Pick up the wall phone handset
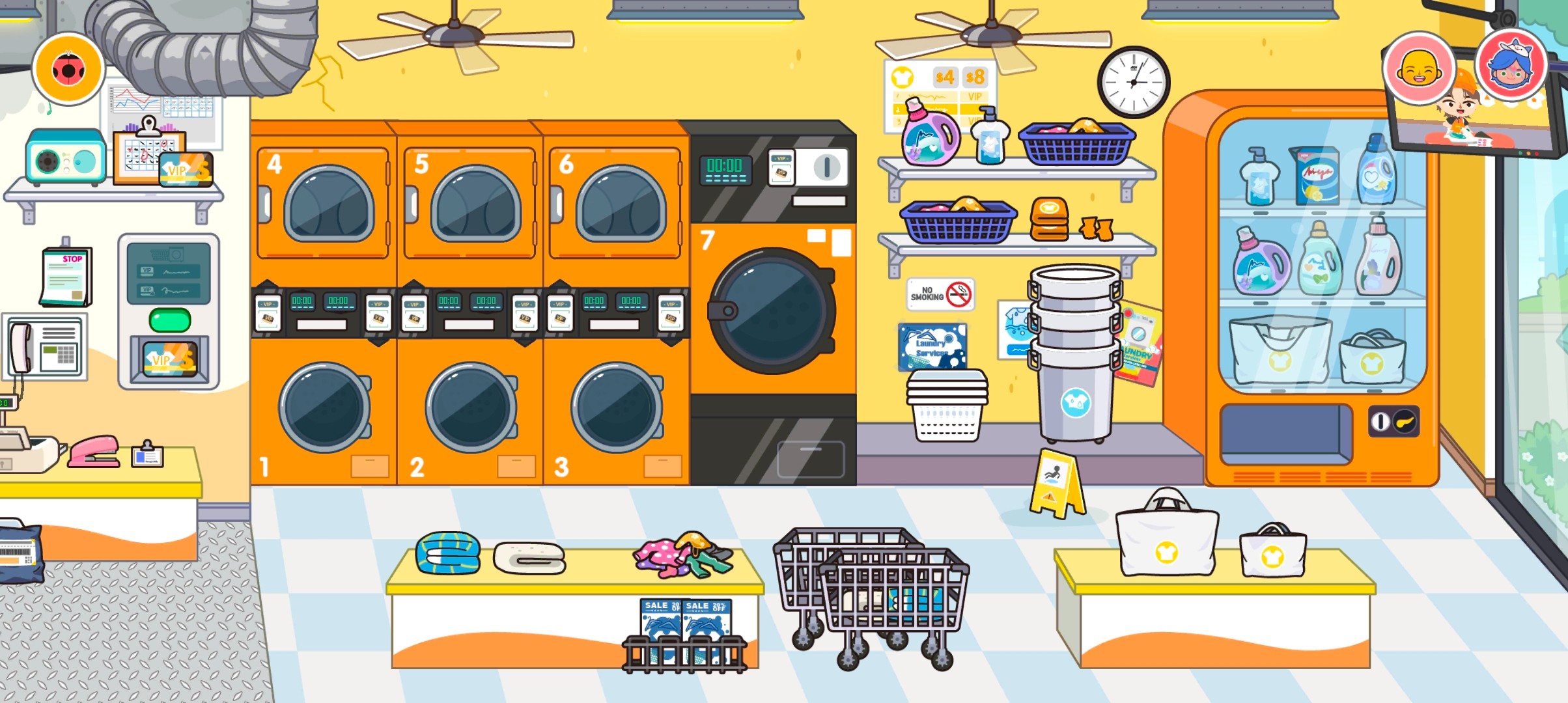This screenshot has height=703, width=1568. (20, 348)
